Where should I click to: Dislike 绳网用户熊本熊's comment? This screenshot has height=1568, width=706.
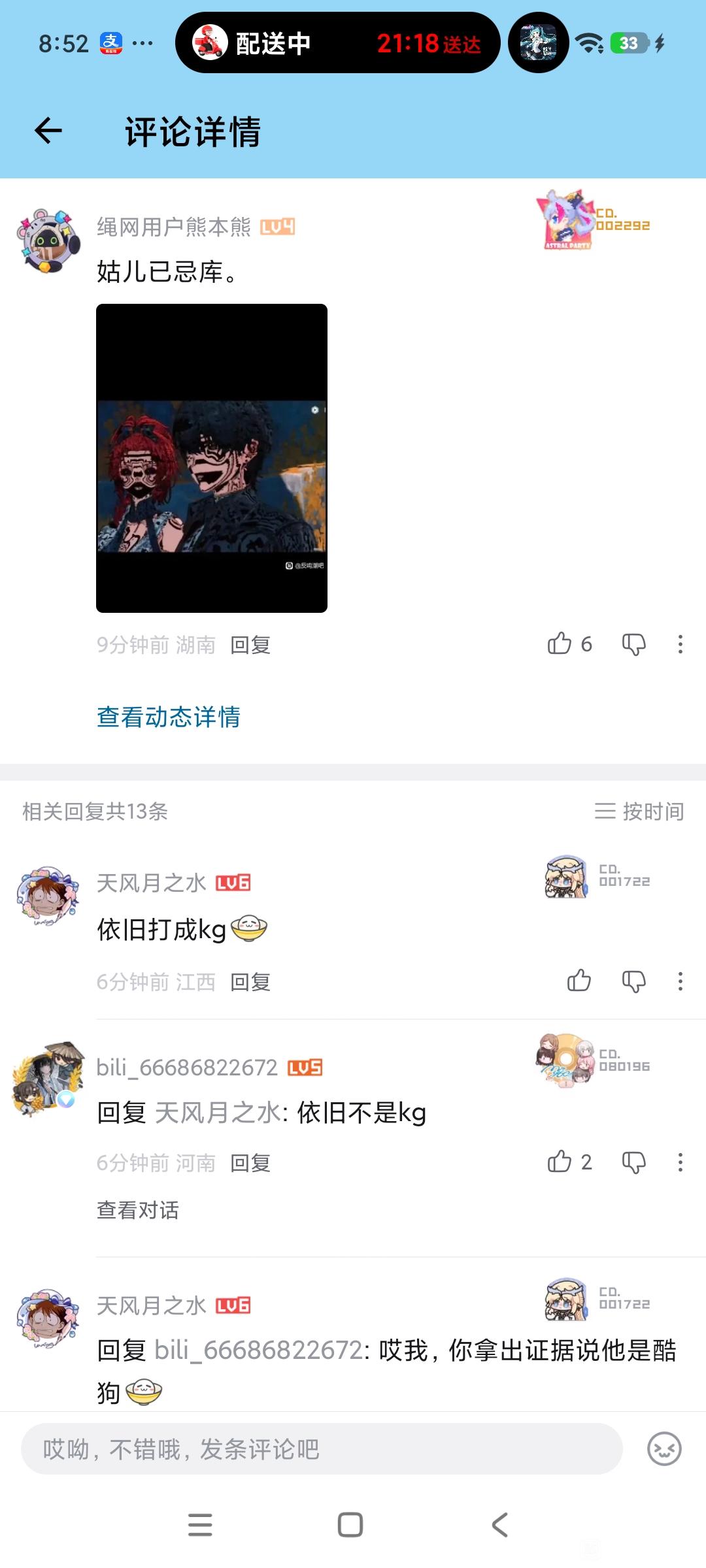pos(633,644)
